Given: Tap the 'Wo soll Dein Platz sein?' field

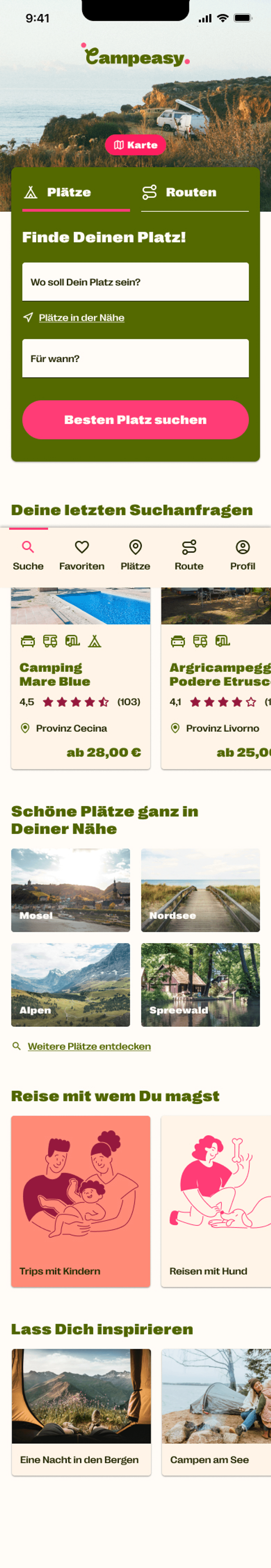Looking at the screenshot, I should click(x=135, y=282).
